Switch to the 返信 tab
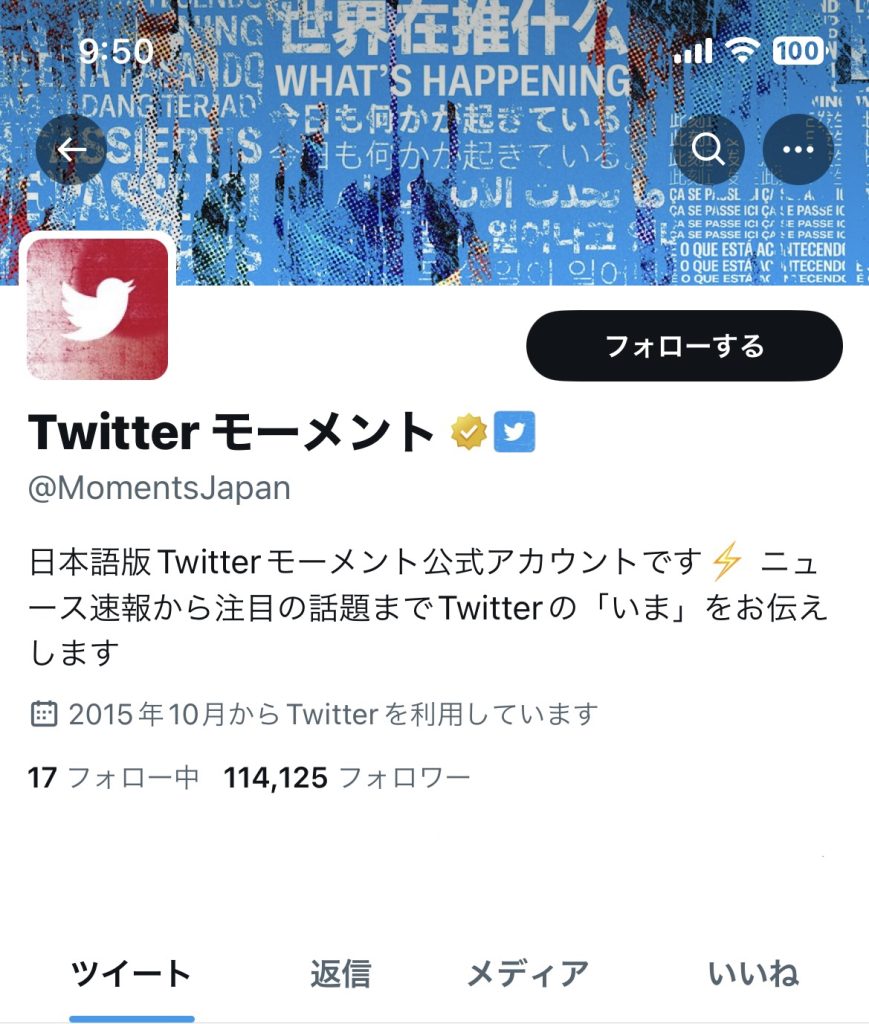This screenshot has width=869, height=1024. pos(340,973)
